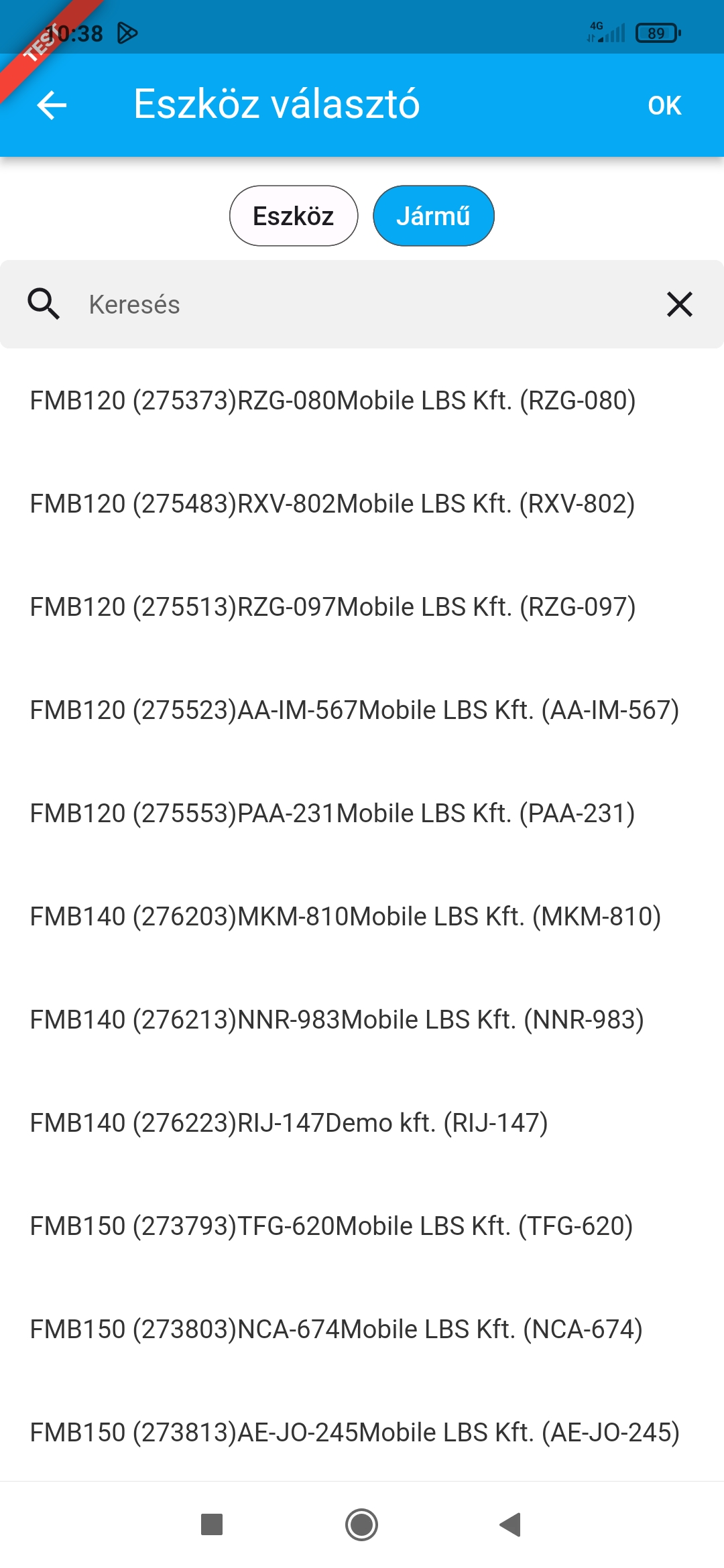Viewport: 724px width, 1568px height.
Task: Go back using the app bar arrow
Action: click(52, 105)
